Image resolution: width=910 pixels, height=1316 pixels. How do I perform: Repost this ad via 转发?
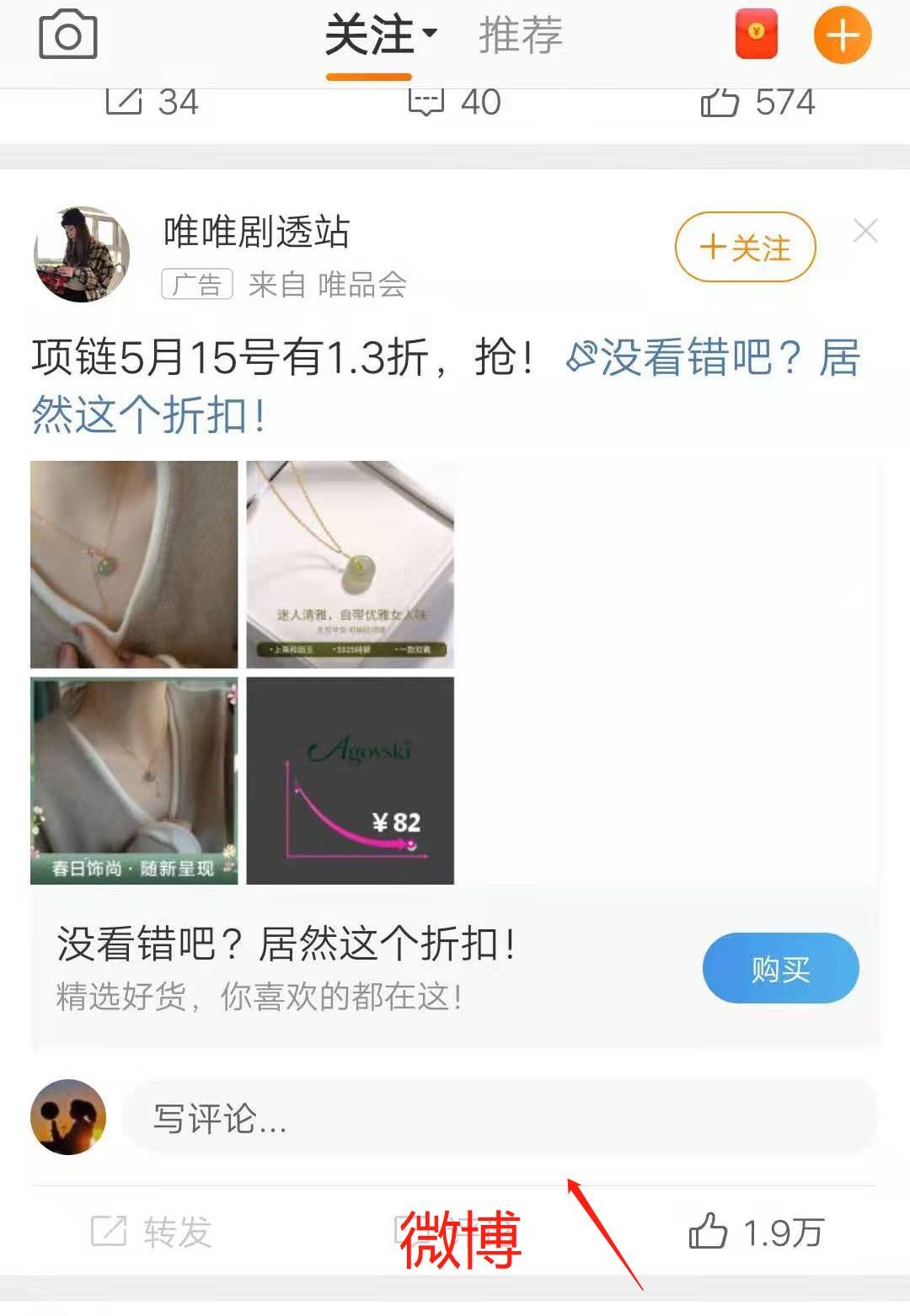click(x=152, y=1232)
